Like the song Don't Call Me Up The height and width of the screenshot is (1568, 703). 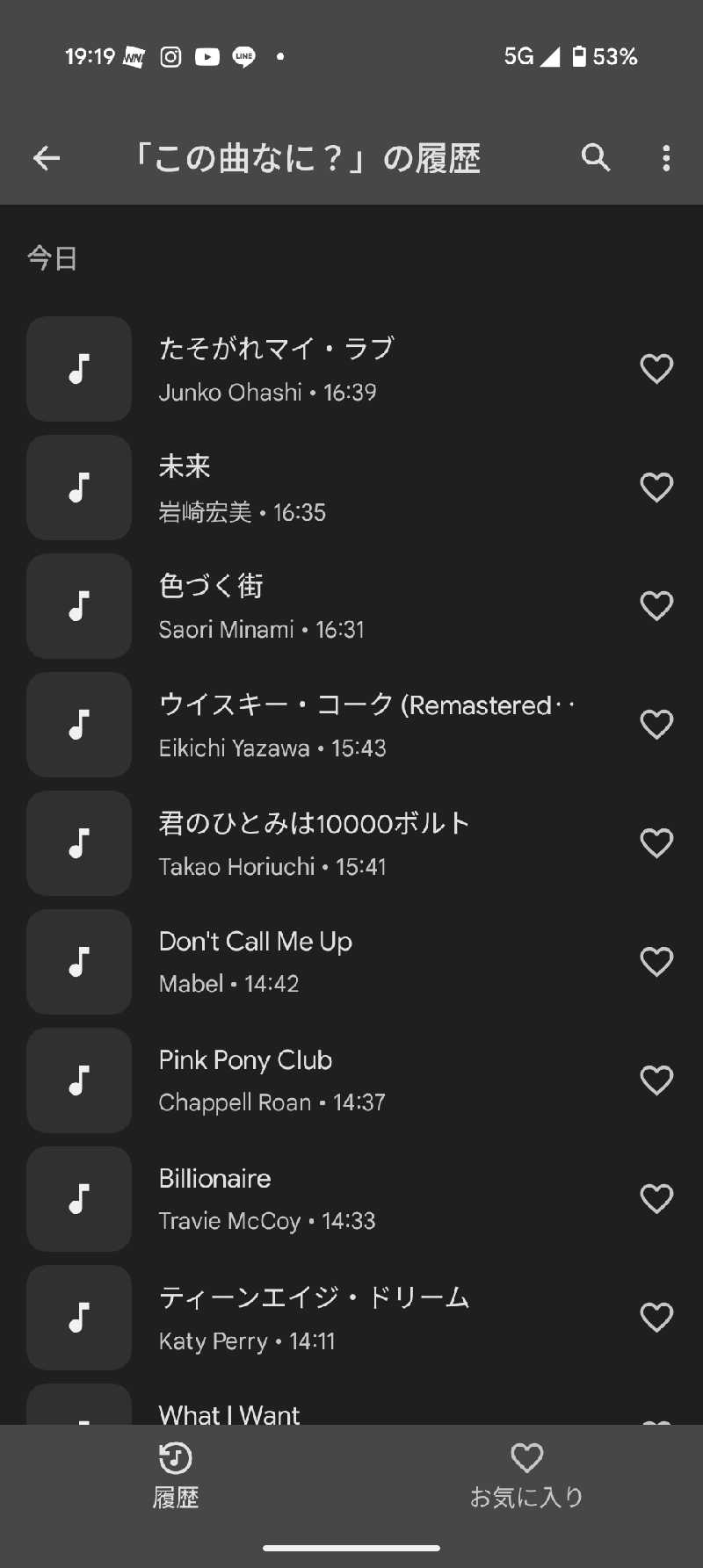pos(656,962)
